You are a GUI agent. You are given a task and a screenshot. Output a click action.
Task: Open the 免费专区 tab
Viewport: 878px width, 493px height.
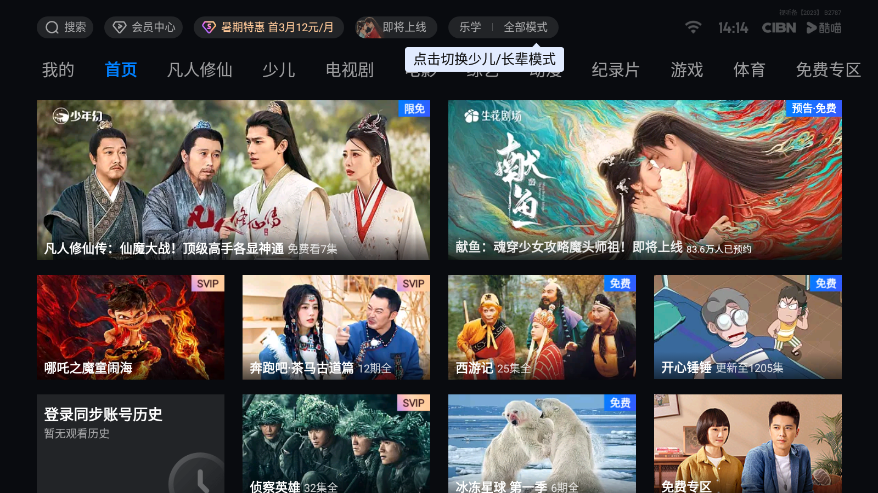pos(828,70)
